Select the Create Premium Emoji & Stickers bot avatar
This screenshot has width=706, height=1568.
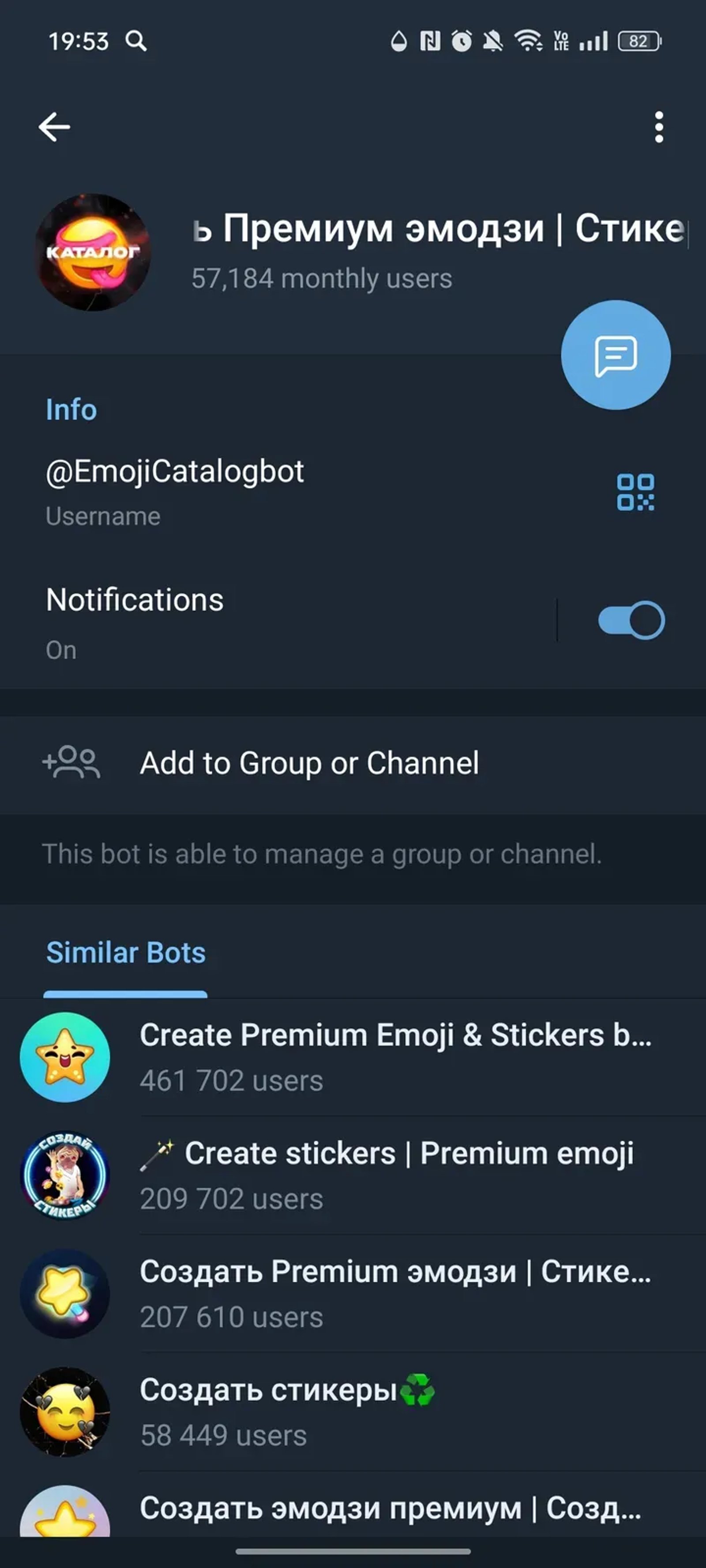[x=66, y=1057]
